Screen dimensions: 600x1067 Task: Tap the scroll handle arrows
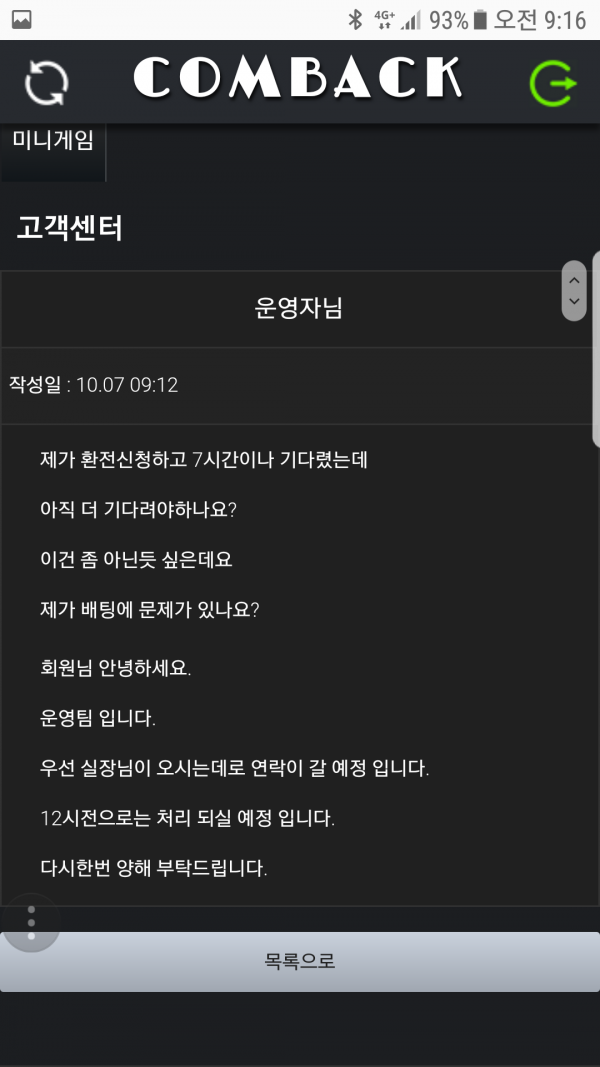pos(574,291)
